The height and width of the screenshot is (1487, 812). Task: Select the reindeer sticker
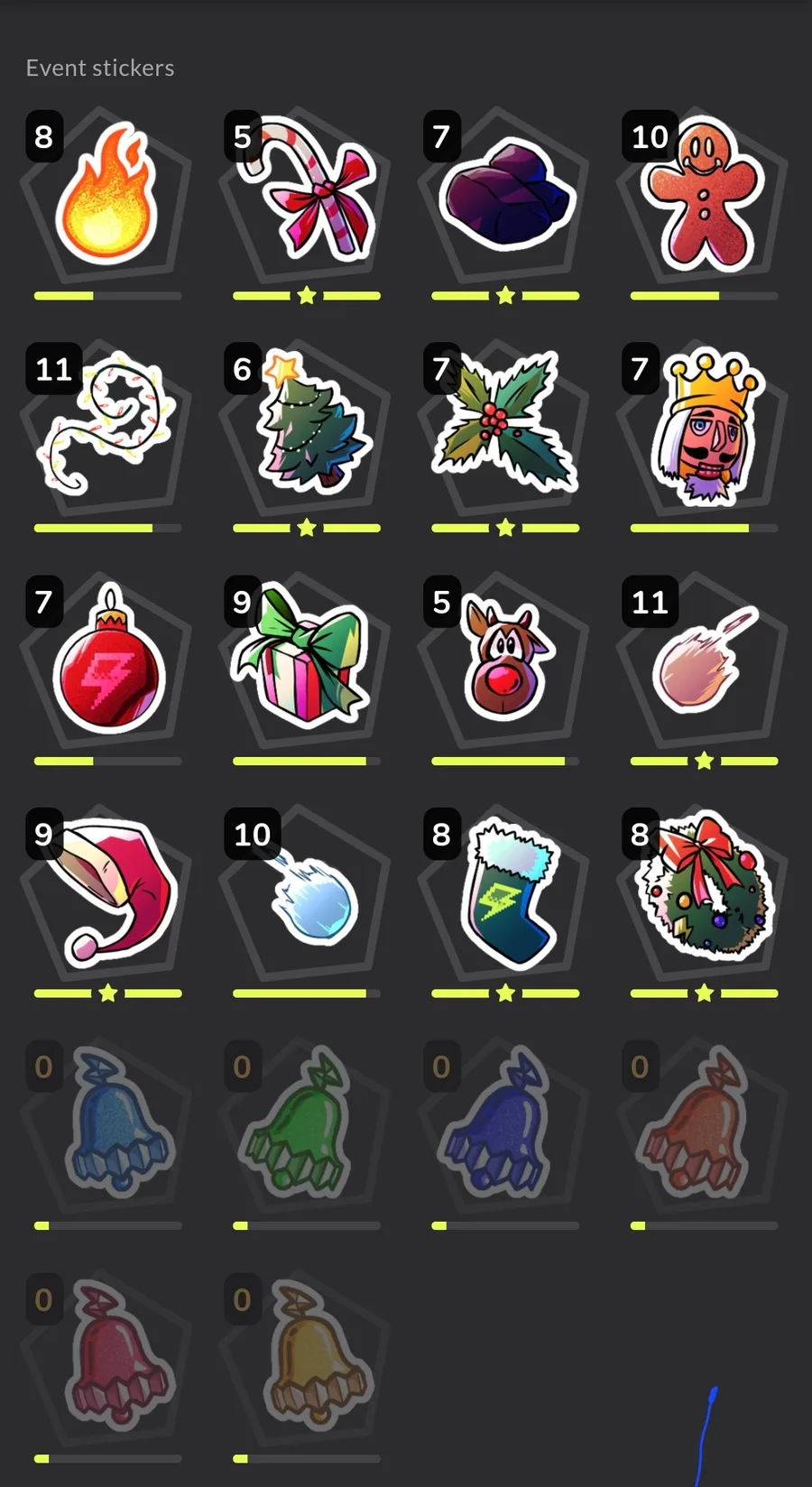coord(507,659)
